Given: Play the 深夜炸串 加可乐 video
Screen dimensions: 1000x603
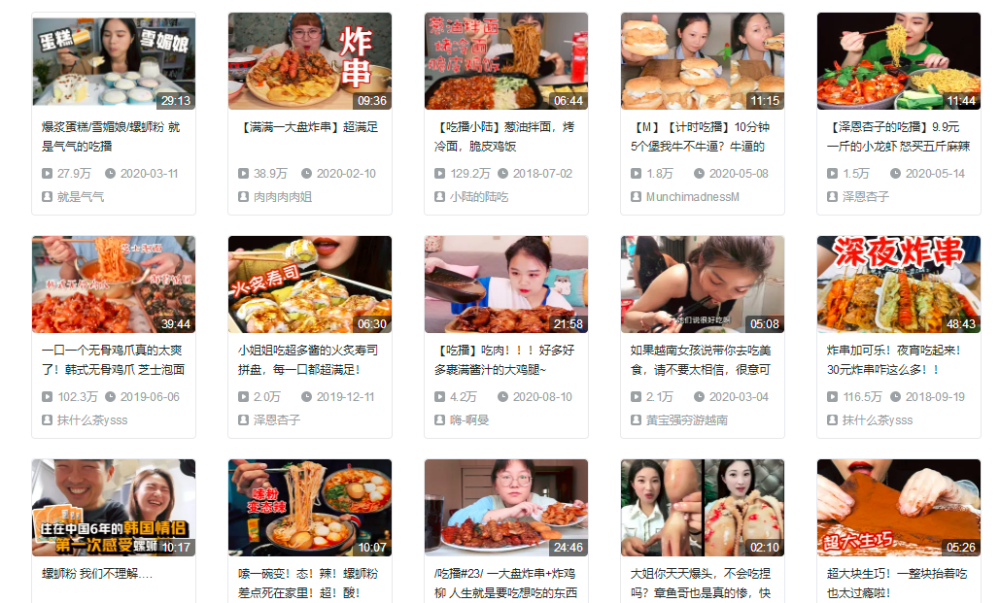Looking at the screenshot, I should click(x=898, y=284).
